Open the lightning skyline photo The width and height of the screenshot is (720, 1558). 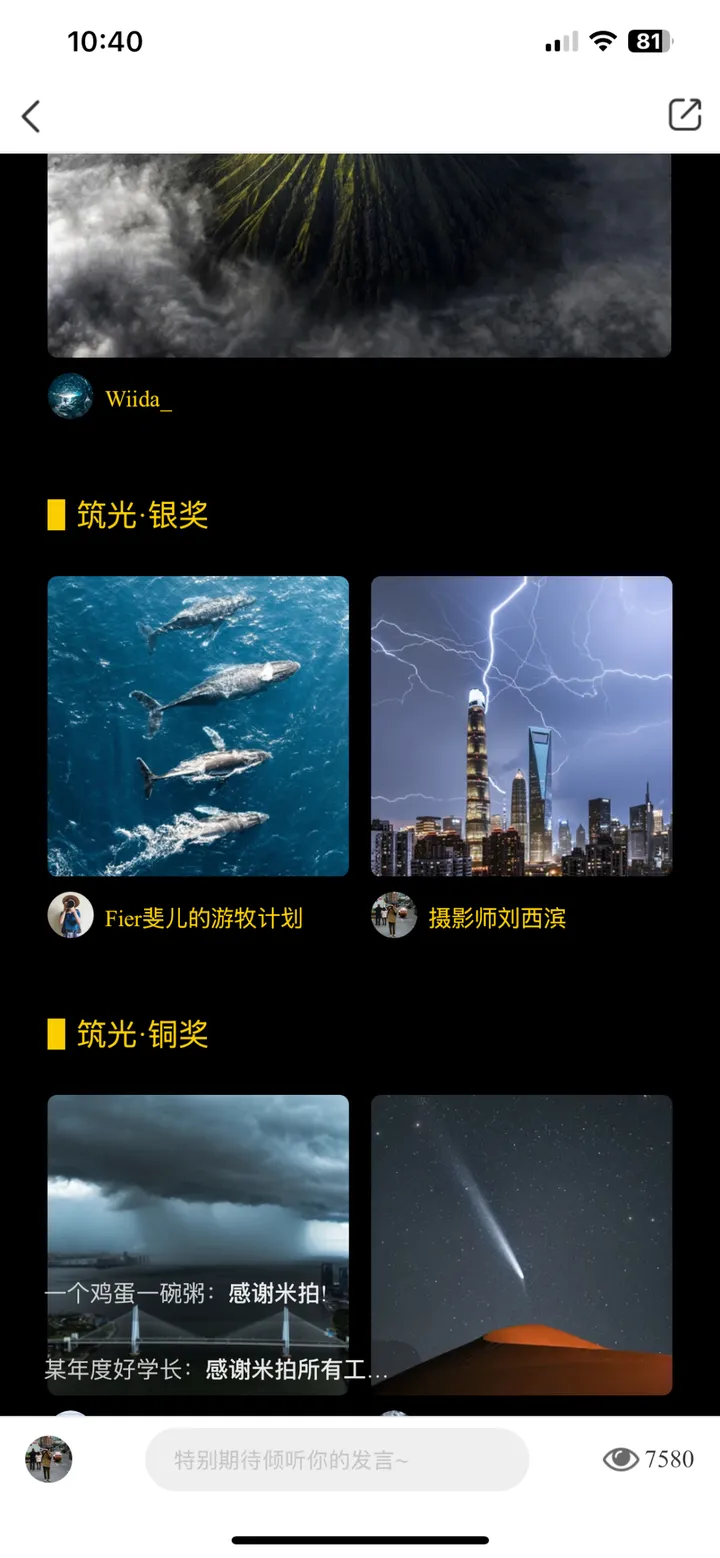pos(521,726)
